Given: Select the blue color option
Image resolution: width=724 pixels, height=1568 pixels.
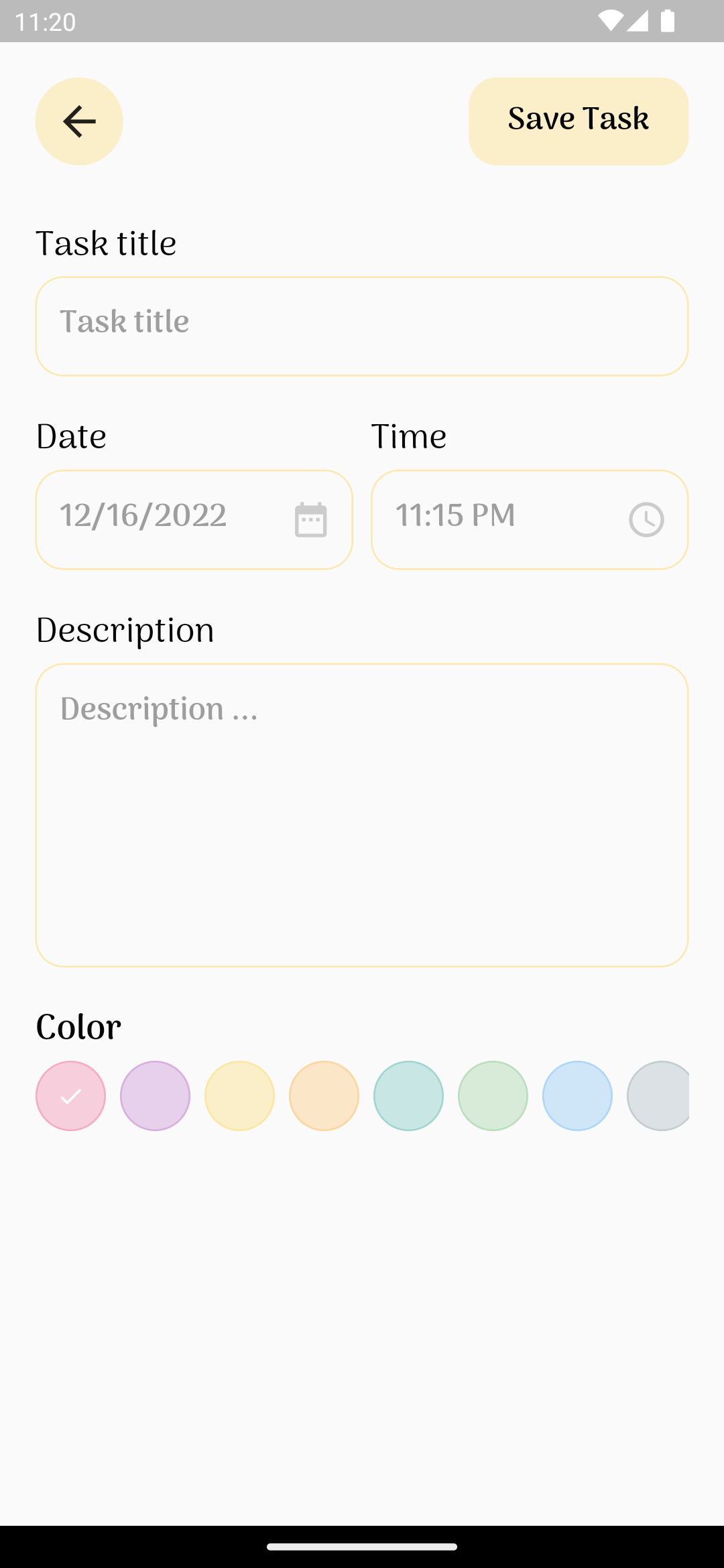Looking at the screenshot, I should (577, 1096).
